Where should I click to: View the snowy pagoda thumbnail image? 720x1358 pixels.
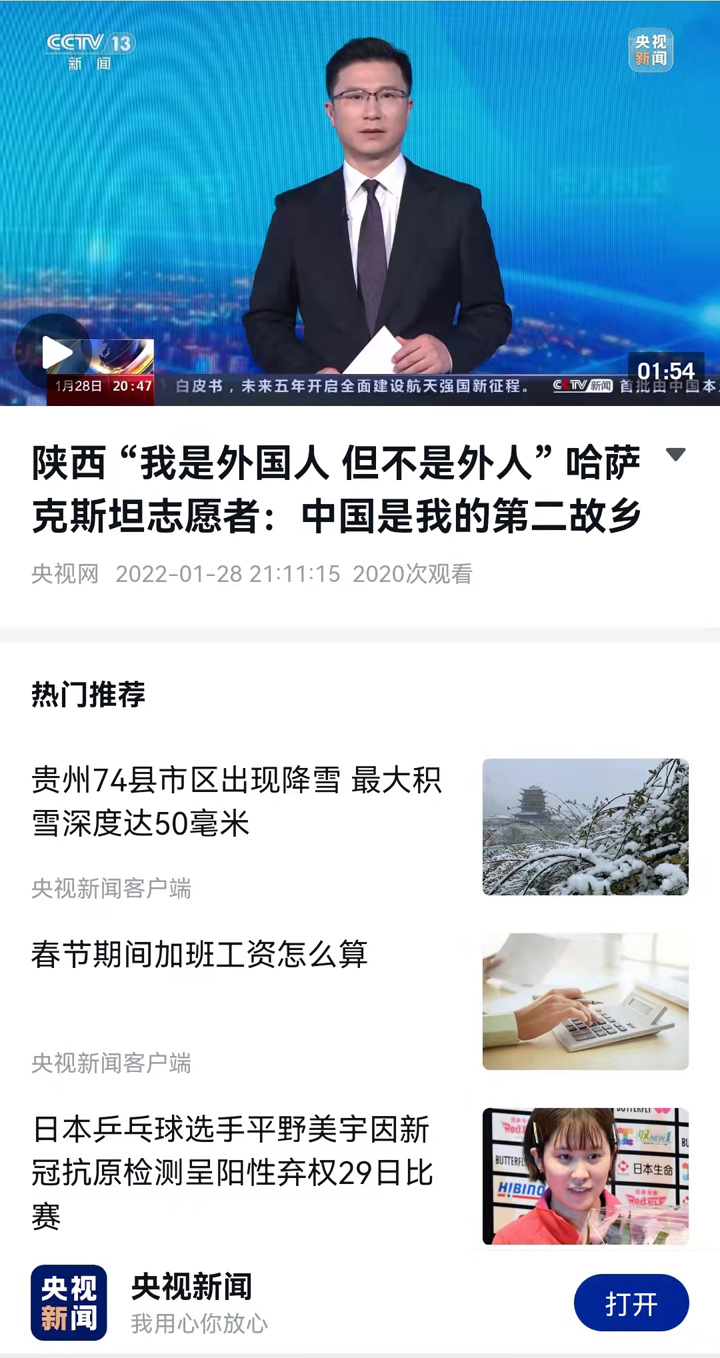coord(585,826)
